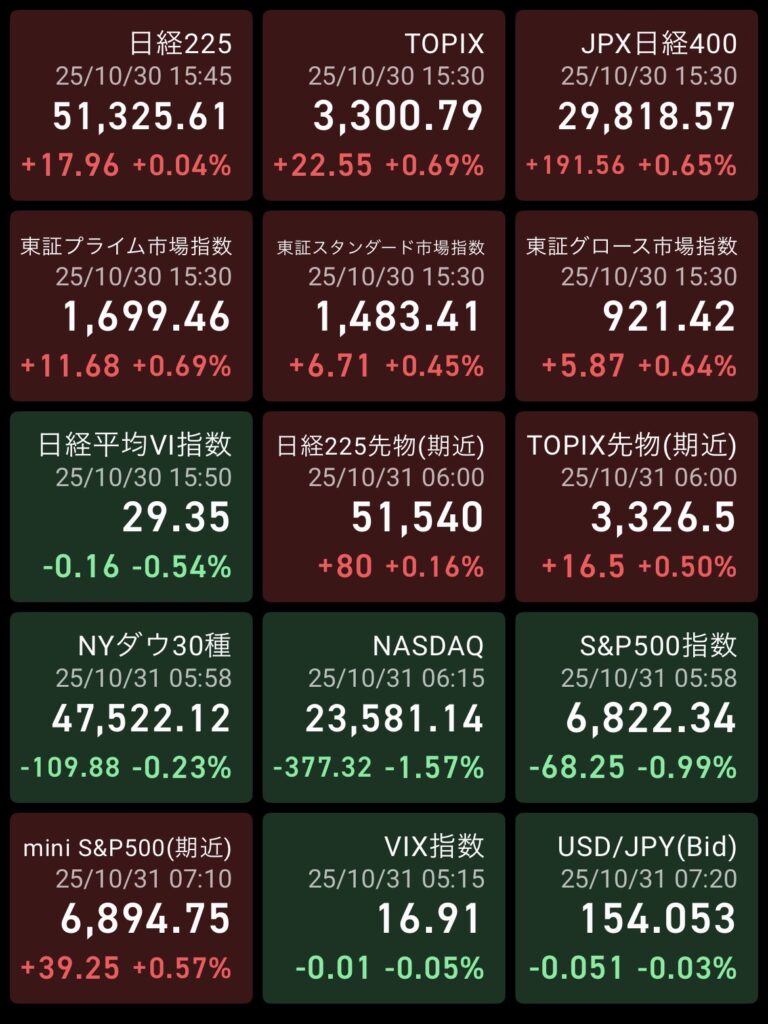This screenshot has height=1024, width=768.
Task: Tap the VIX指数 tile
Action: click(384, 907)
